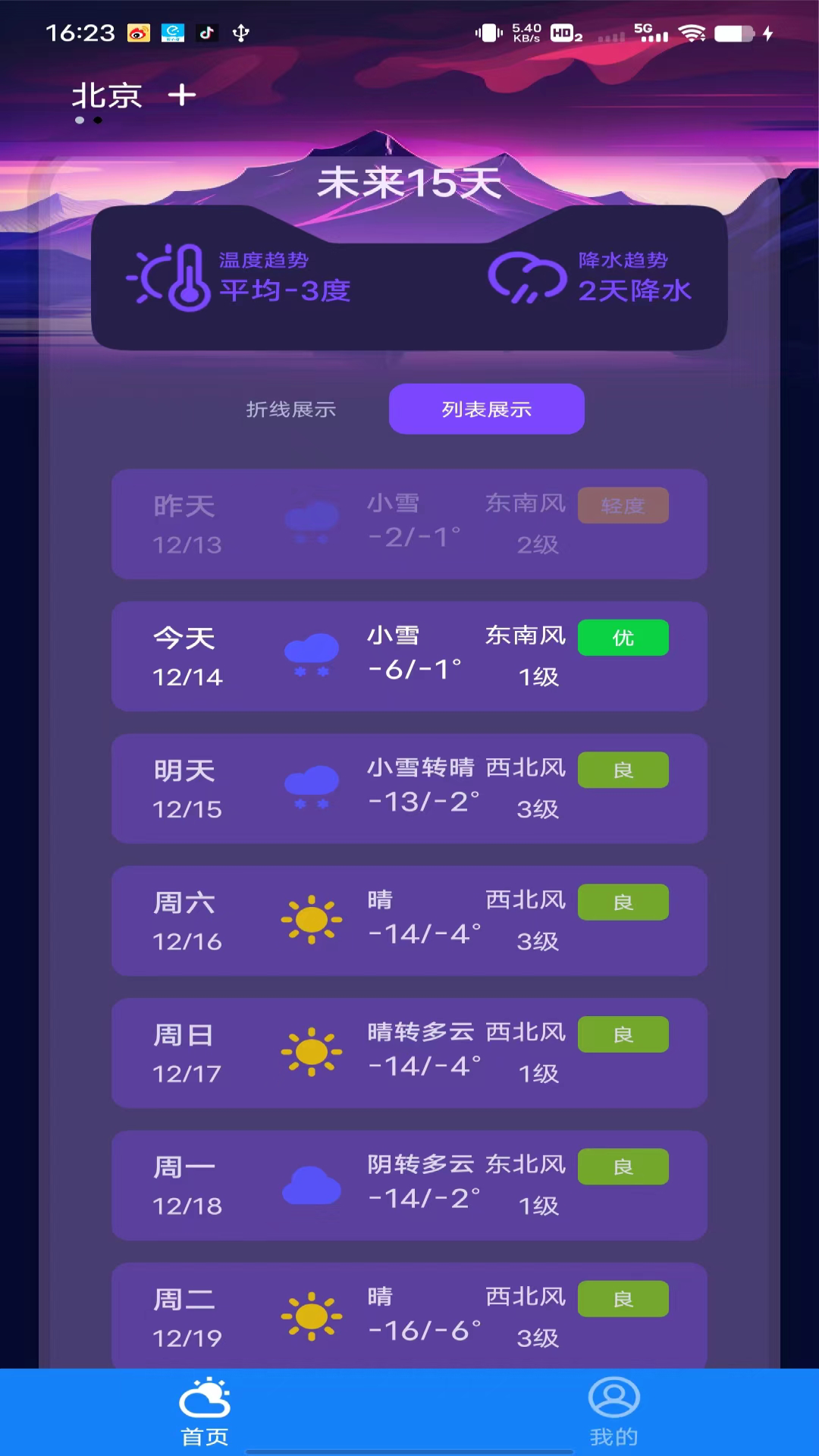The height and width of the screenshot is (1456, 819).
Task: Open 明天 12/15 forecast row
Action: 409,789
